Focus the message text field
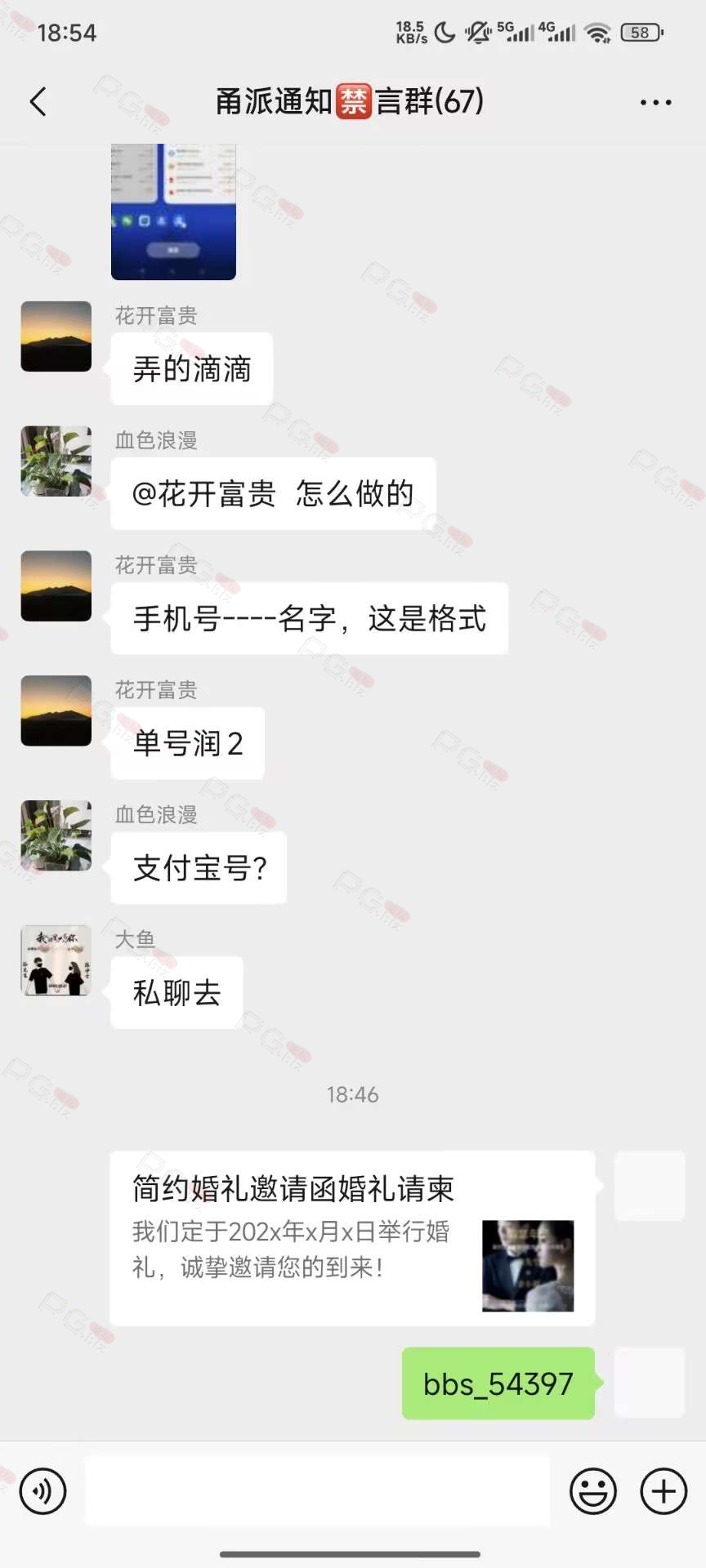 pyautogui.click(x=317, y=1491)
